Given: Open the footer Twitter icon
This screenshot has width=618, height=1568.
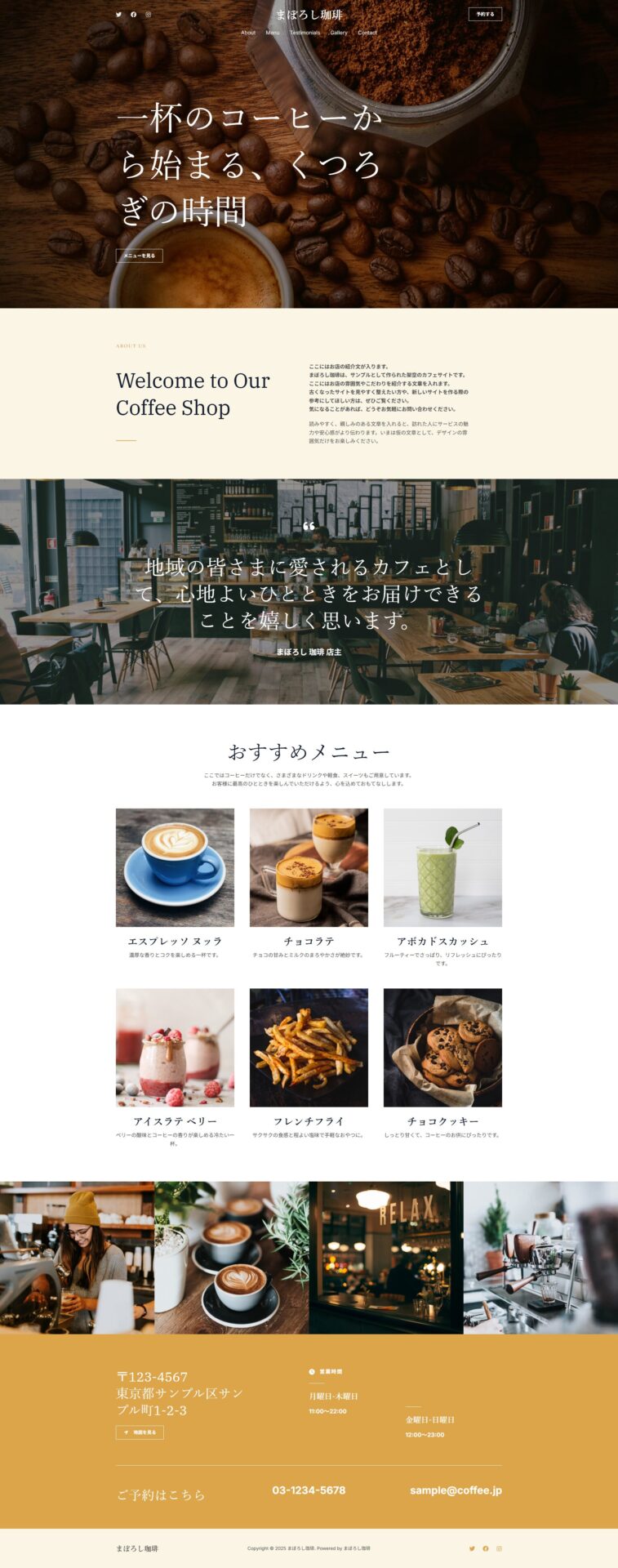Looking at the screenshot, I should (471, 1548).
